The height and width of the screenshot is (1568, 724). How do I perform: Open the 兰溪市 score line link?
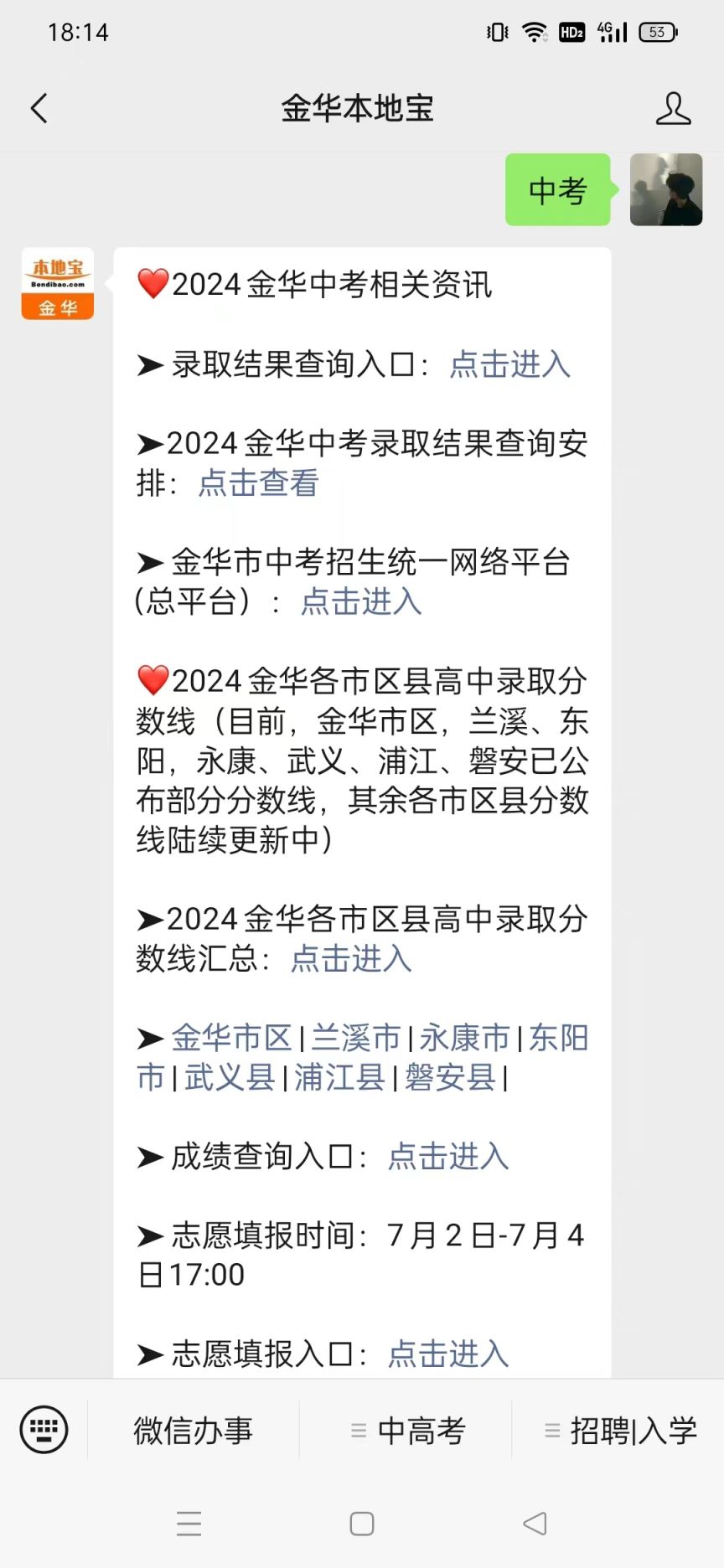click(355, 1039)
